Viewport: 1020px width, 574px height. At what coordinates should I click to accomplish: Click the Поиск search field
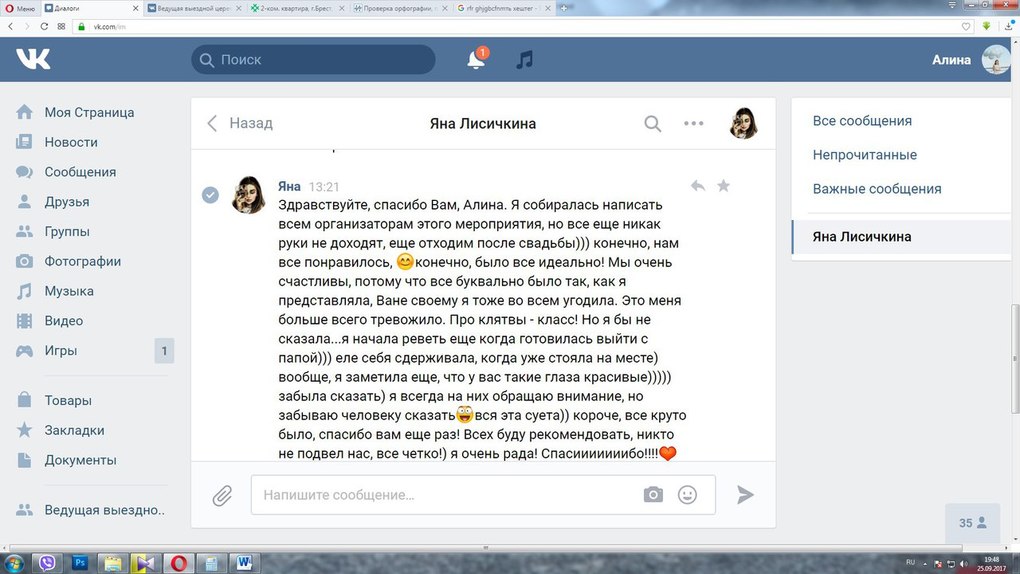click(x=313, y=60)
